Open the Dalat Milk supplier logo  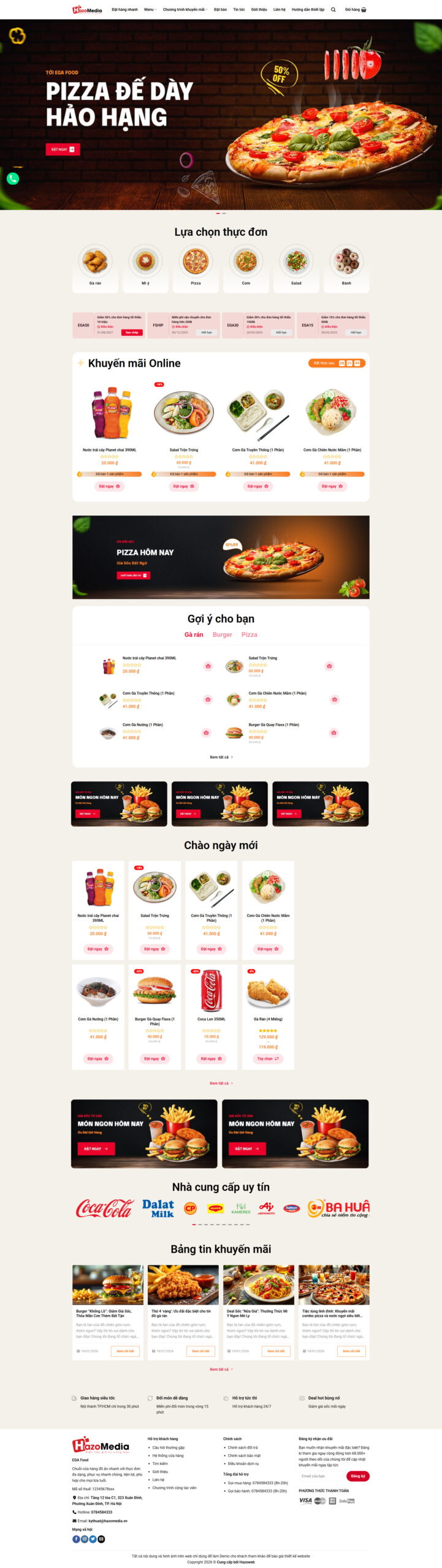coord(158,1208)
